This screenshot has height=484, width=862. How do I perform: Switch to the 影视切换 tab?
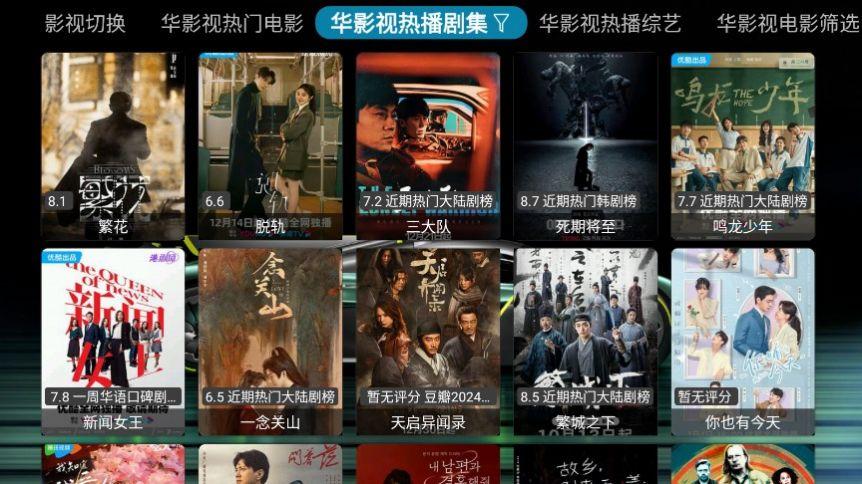[x=85, y=22]
